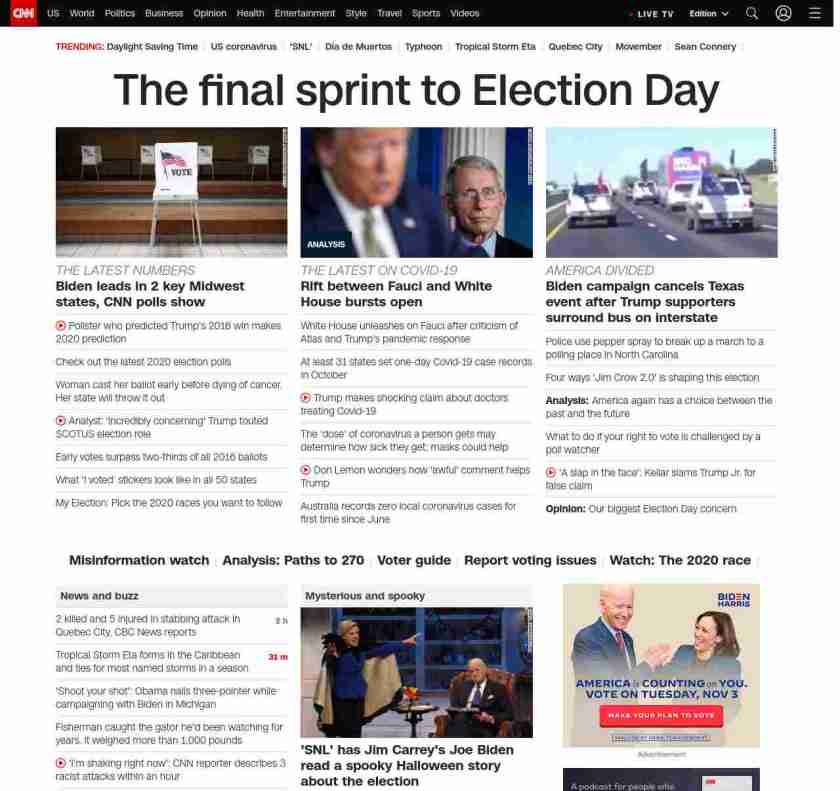Open Live TV
This screenshot has width=840, height=791.
coord(654,14)
